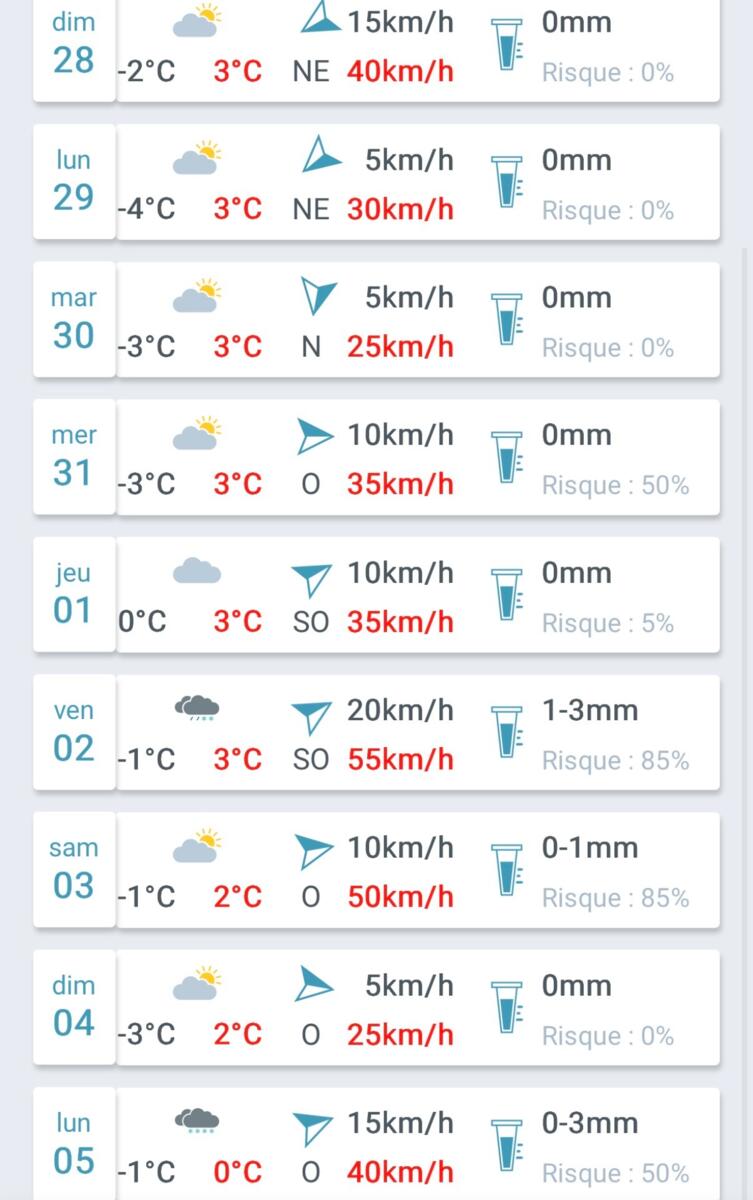753x1200 pixels.
Task: View the sam 03 forecast details
Action: (376, 871)
